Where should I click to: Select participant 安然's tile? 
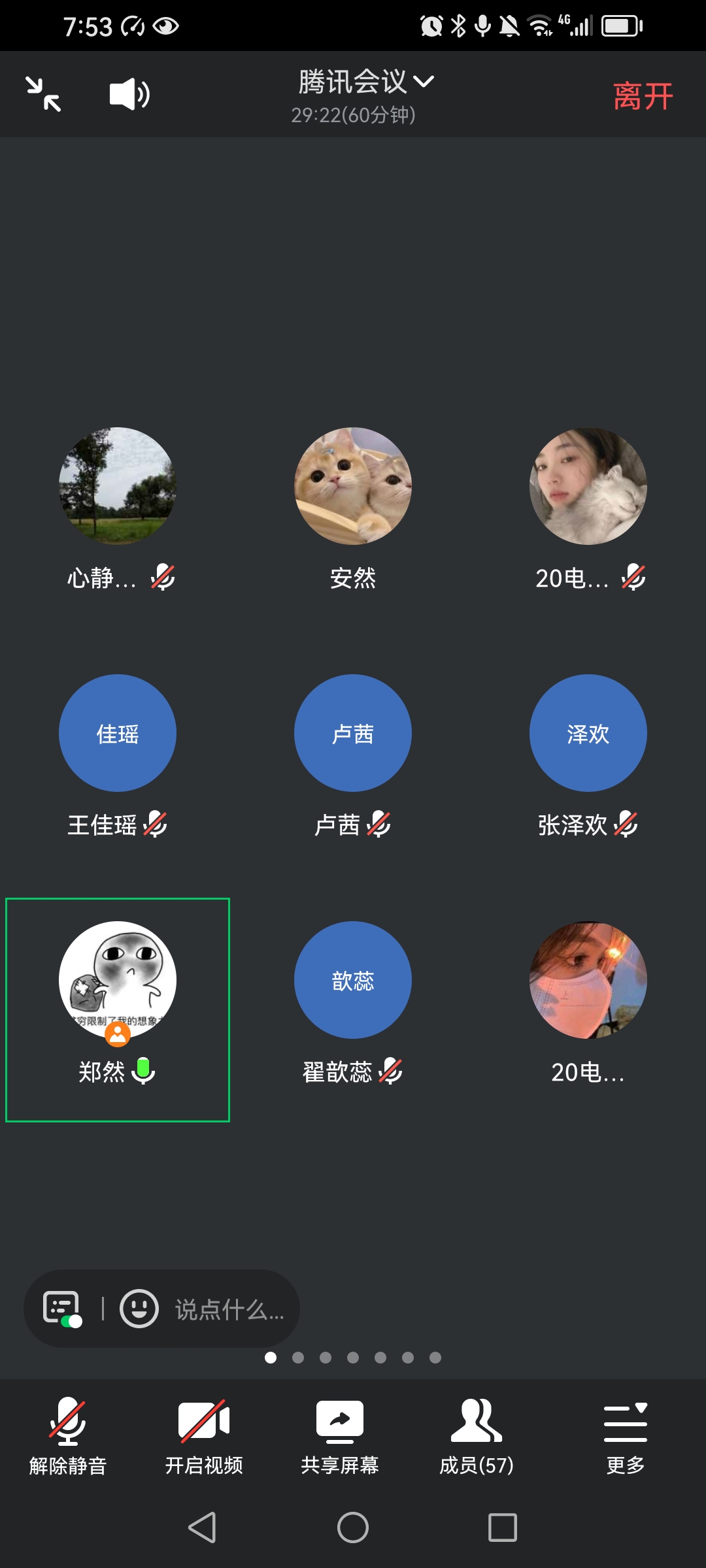pos(353,487)
